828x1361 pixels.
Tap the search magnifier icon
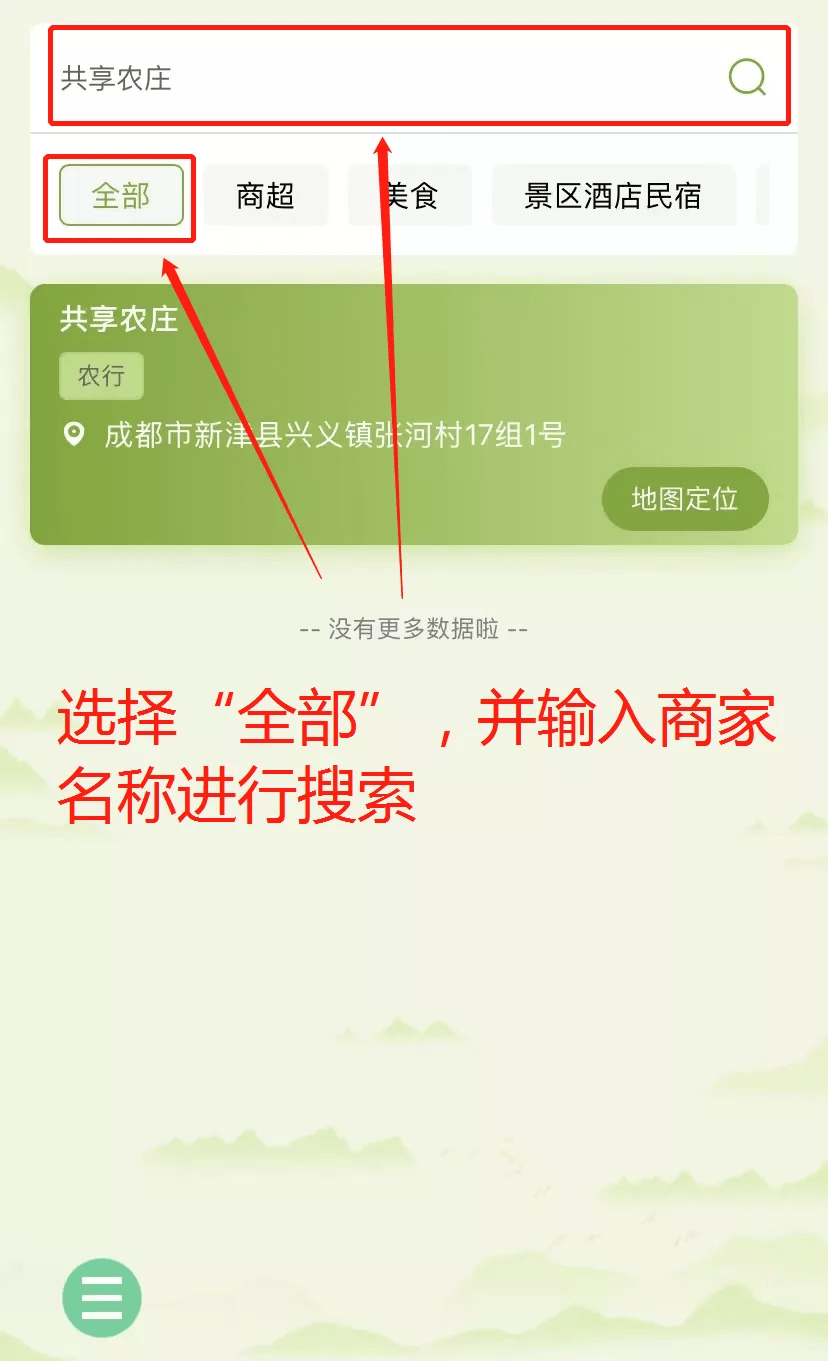[x=746, y=77]
